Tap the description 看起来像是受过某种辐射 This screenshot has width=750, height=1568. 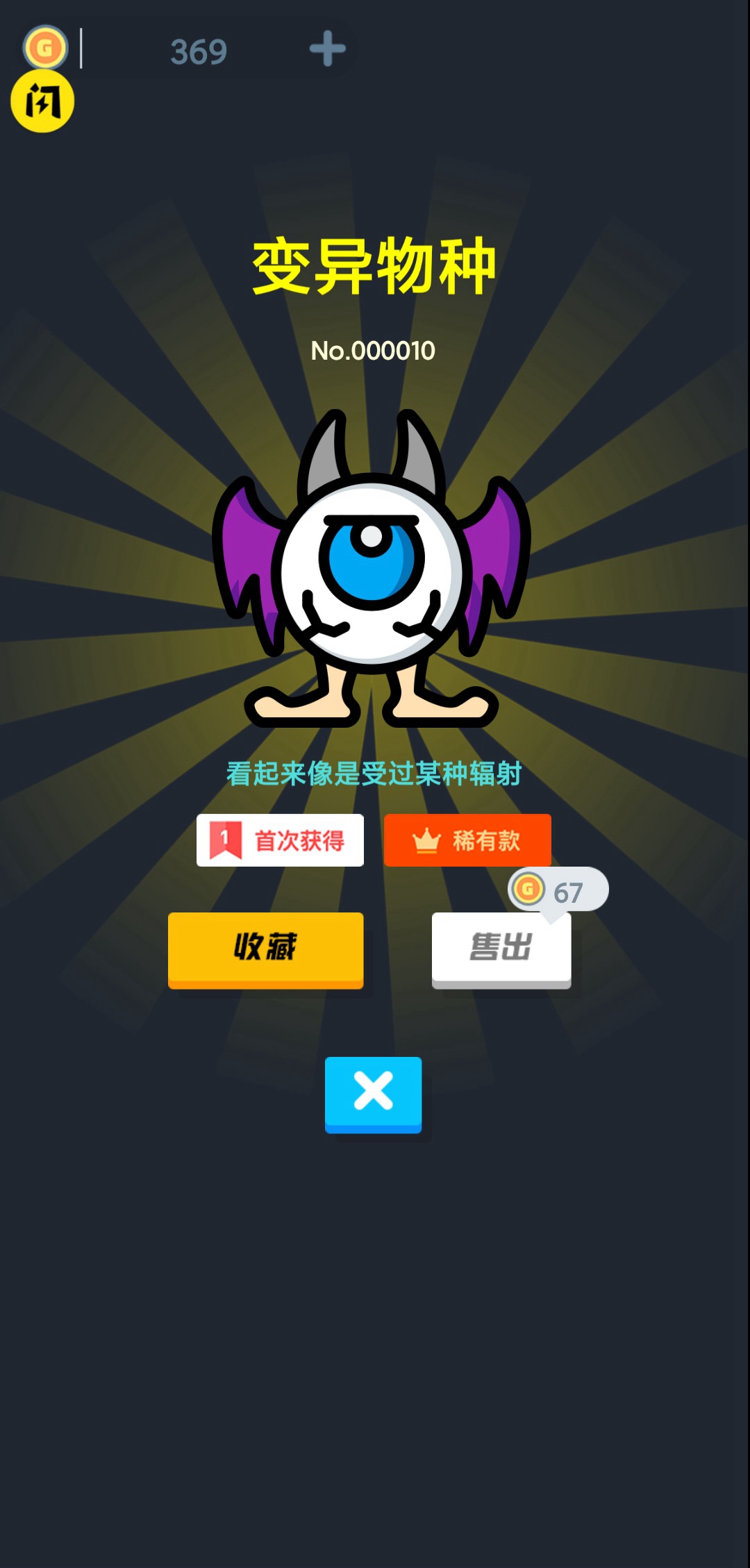point(374,772)
